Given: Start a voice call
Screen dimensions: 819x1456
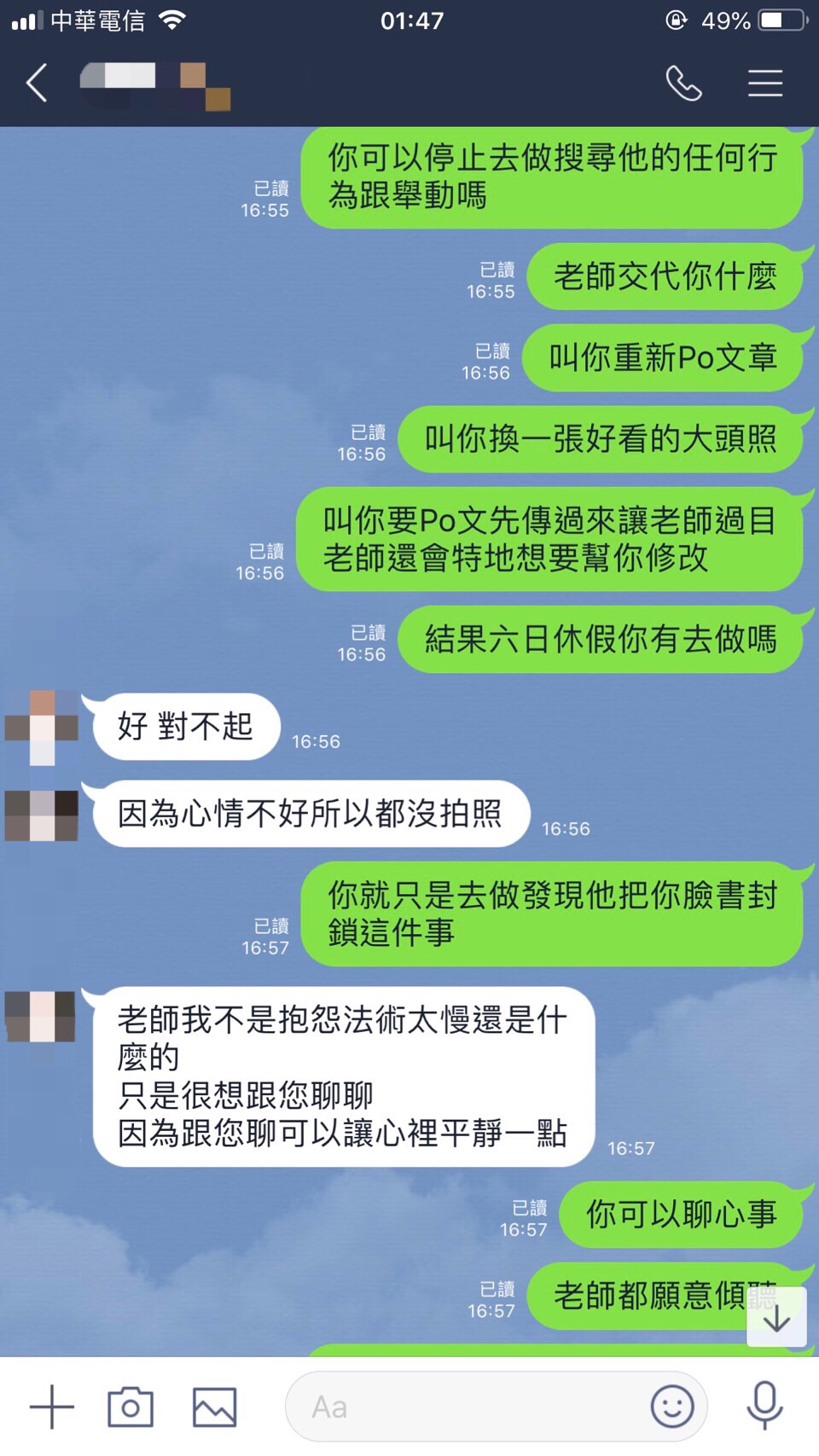Looking at the screenshot, I should [683, 84].
